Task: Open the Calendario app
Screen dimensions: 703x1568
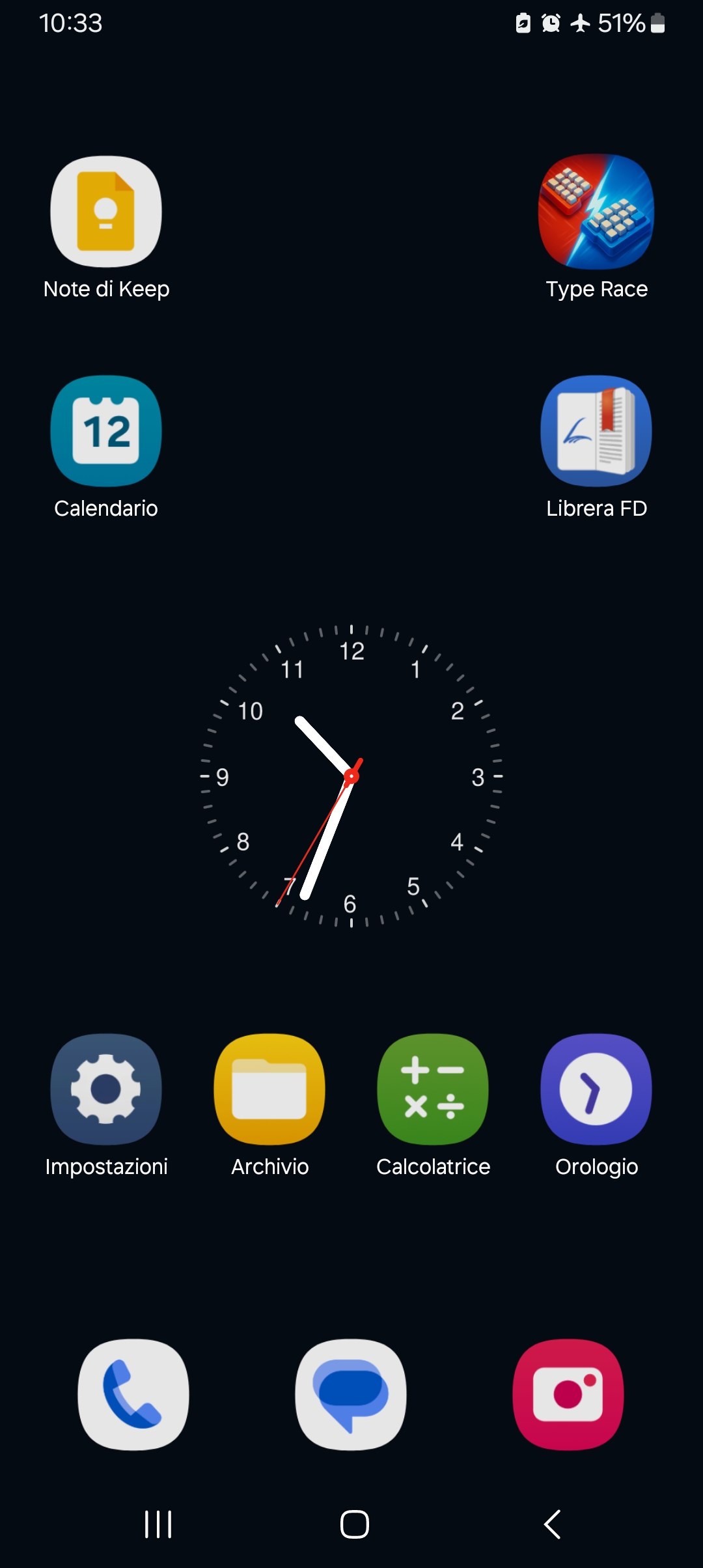Action: pyautogui.click(x=106, y=431)
